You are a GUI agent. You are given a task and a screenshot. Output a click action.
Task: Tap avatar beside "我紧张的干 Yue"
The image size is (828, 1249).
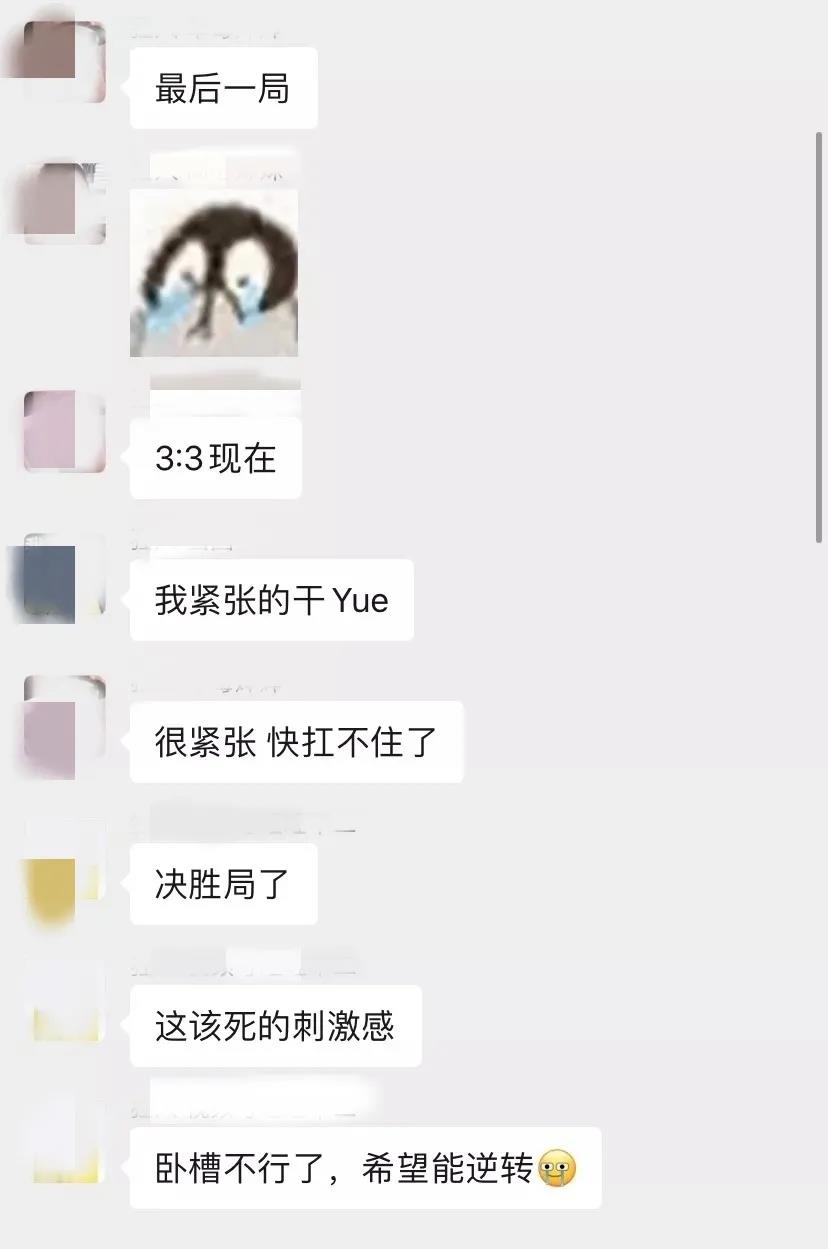click(x=64, y=577)
